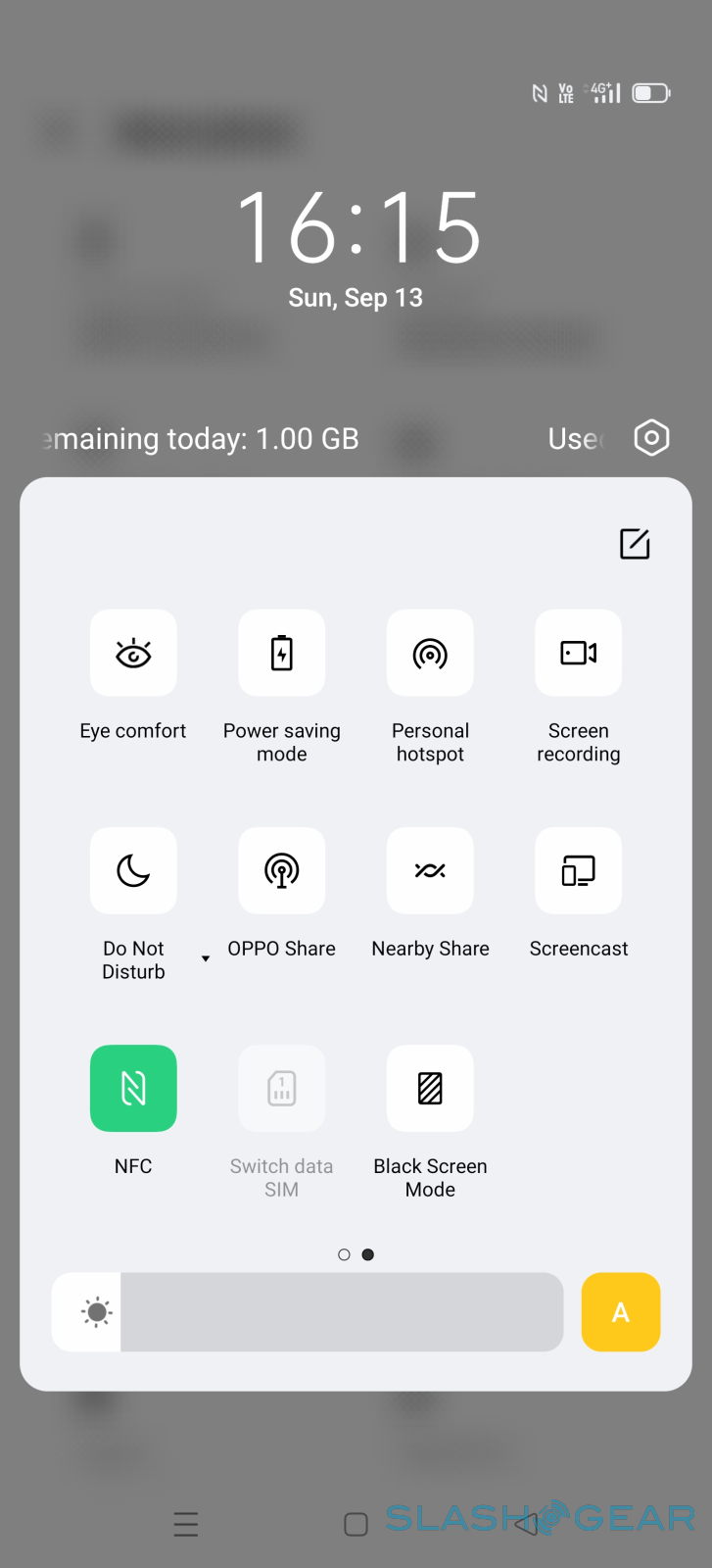Edit the quick settings tiles
Viewport: 712px width, 1568px height.
(x=635, y=544)
